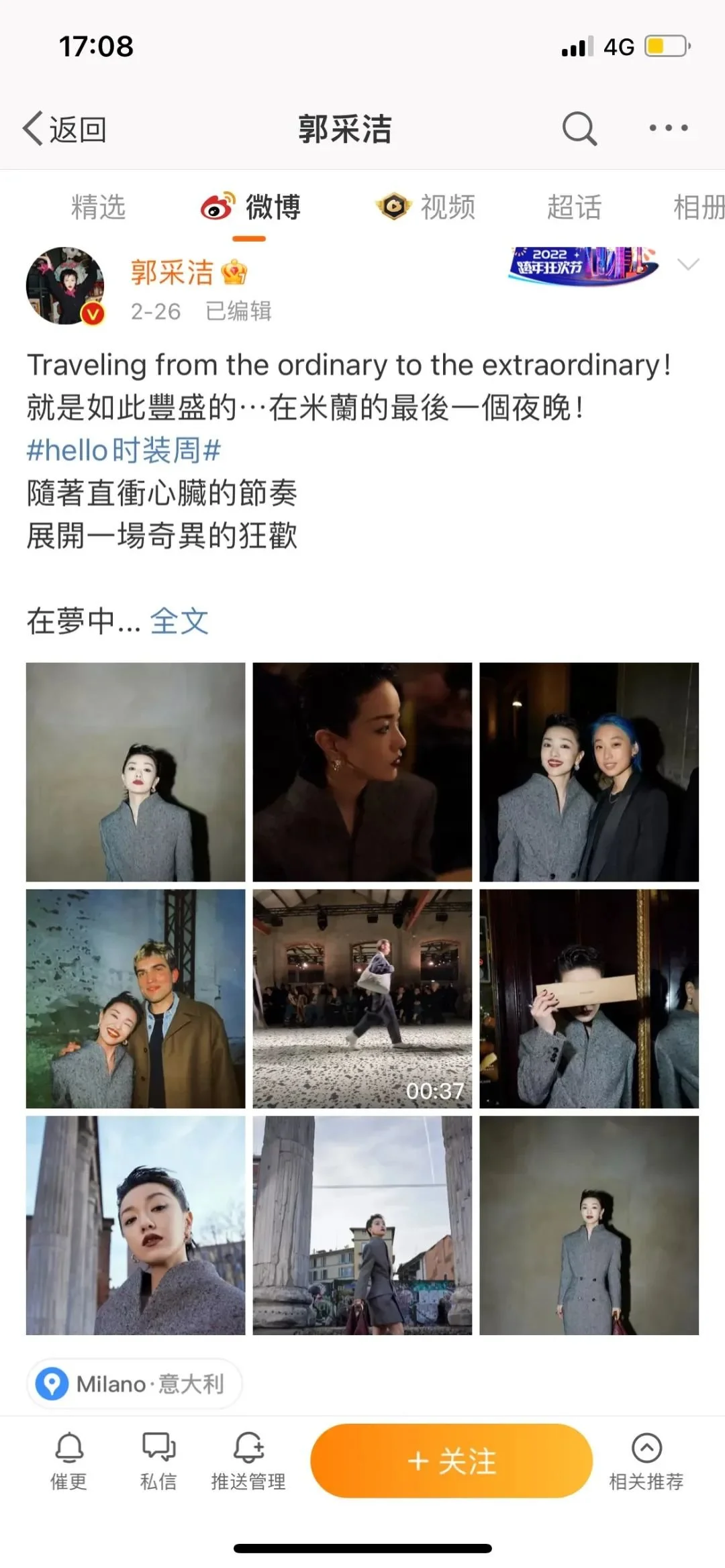Switch to the 相册 tab

point(698,207)
